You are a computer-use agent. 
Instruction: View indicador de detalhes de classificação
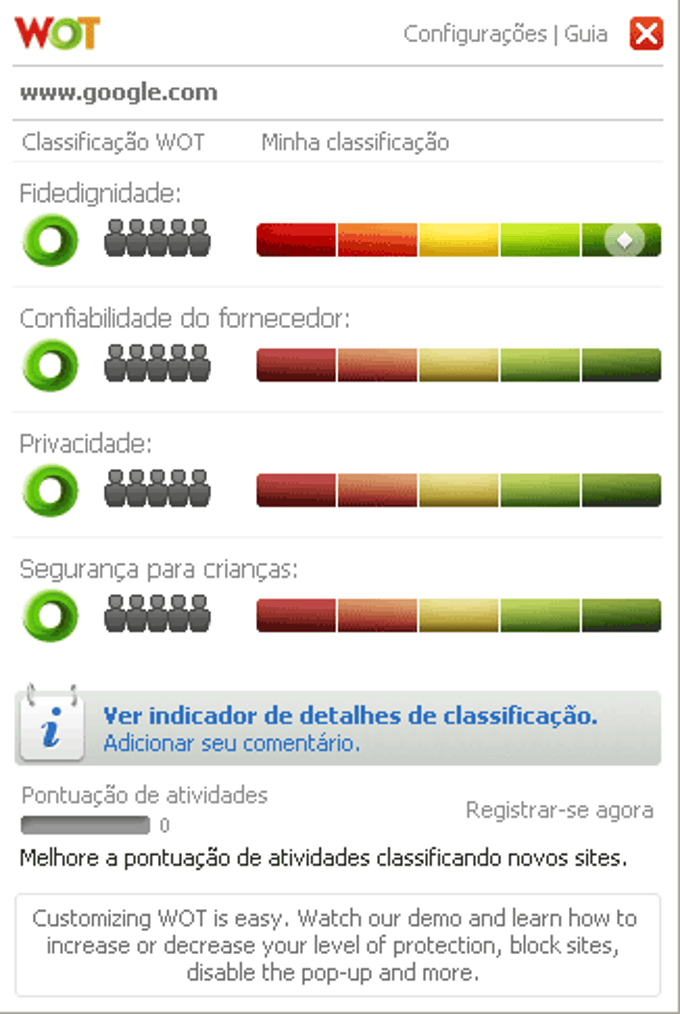pos(350,716)
